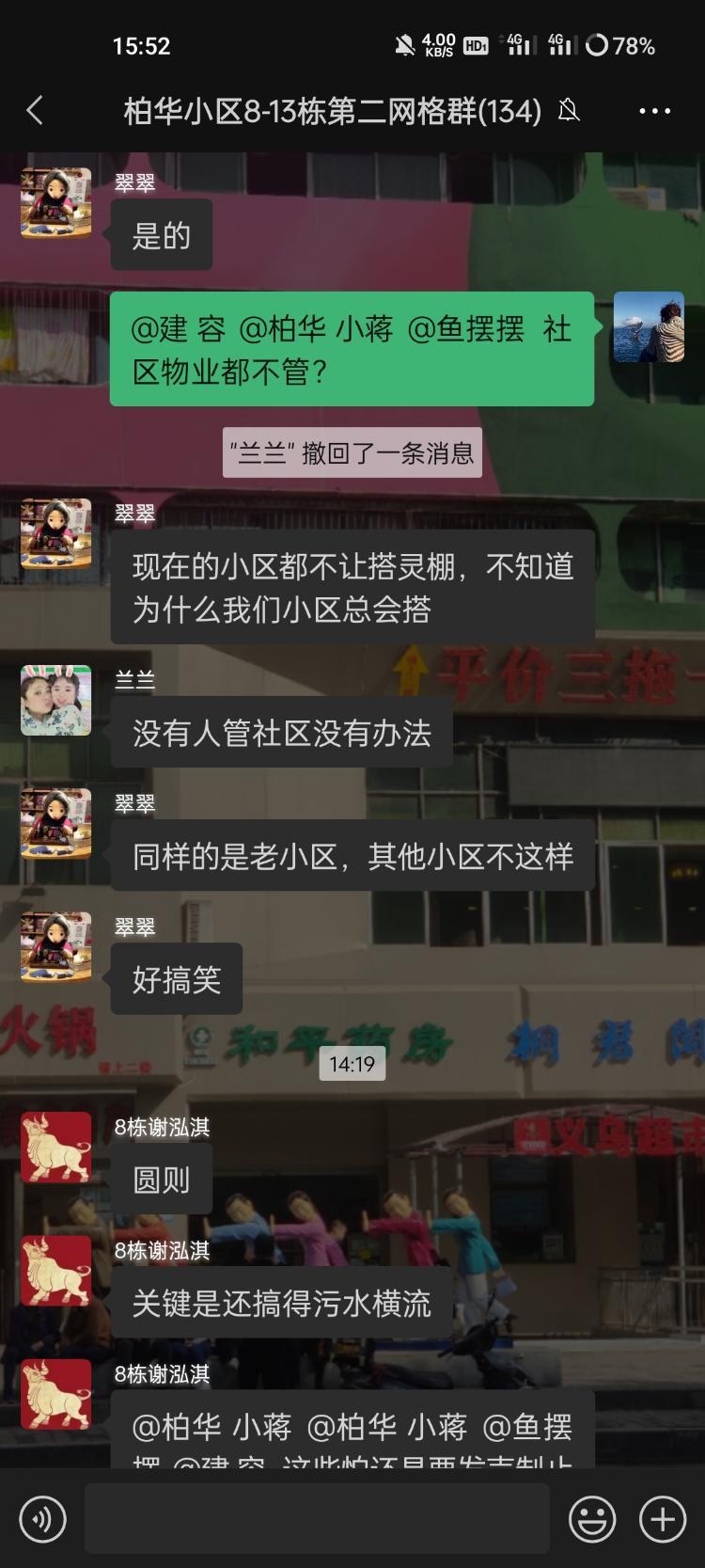Open the plus attachments menu
Screen dimensions: 705x1568
(x=663, y=1518)
